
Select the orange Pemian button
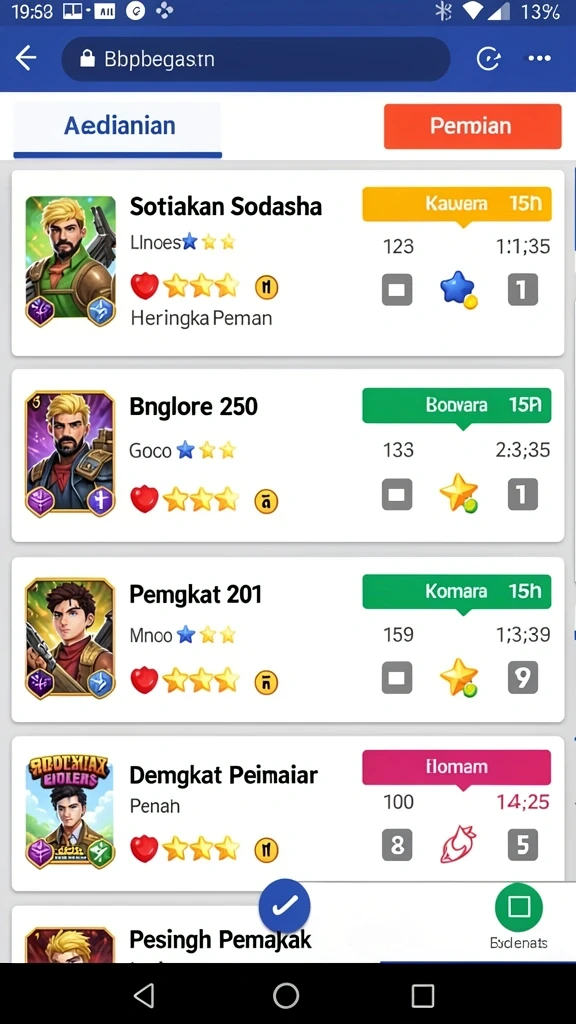coord(472,126)
